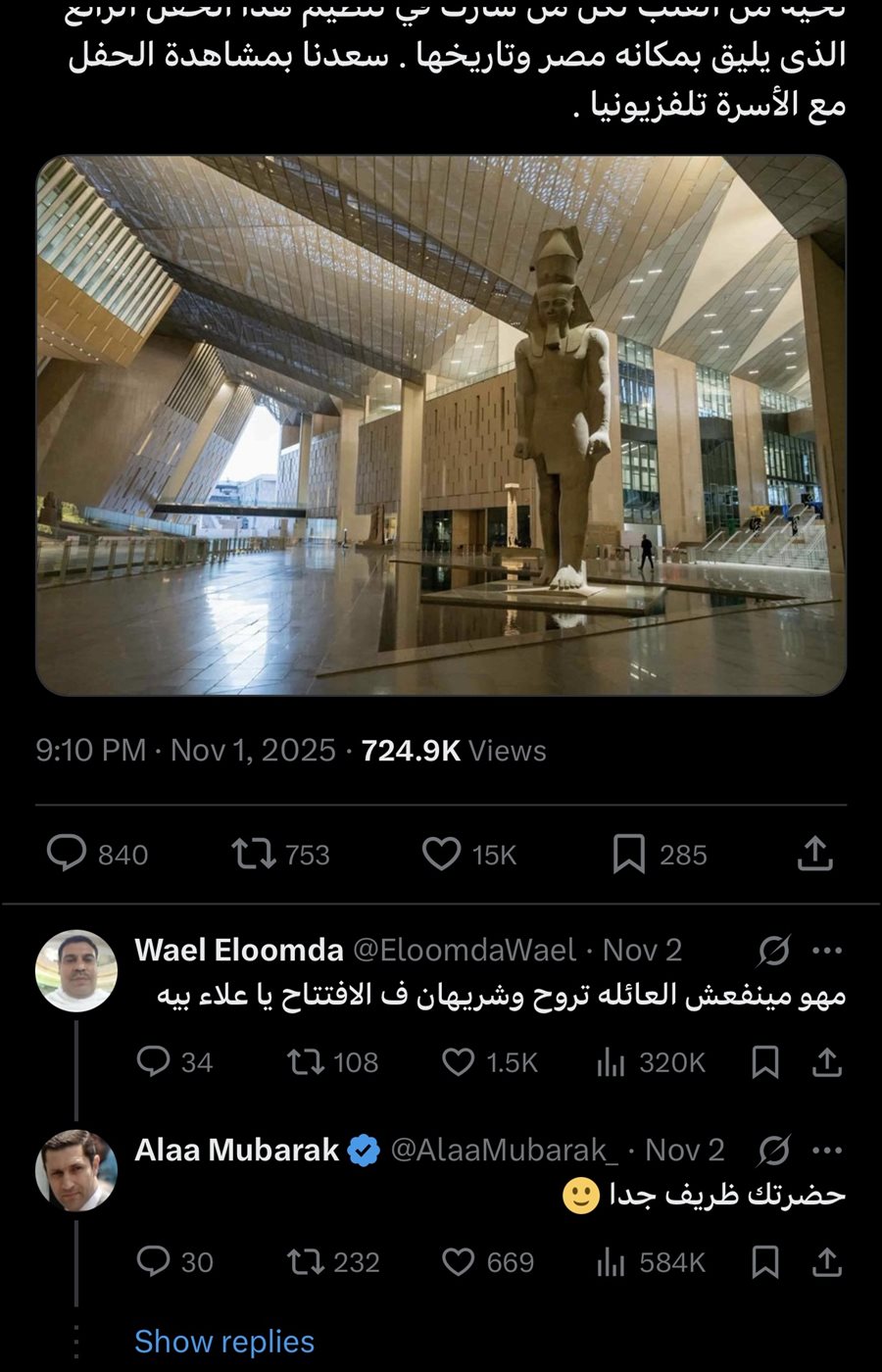Open Grok icon on Wael Eloomda's reply
Image resolution: width=882 pixels, height=1372 pixels.
[x=774, y=950]
